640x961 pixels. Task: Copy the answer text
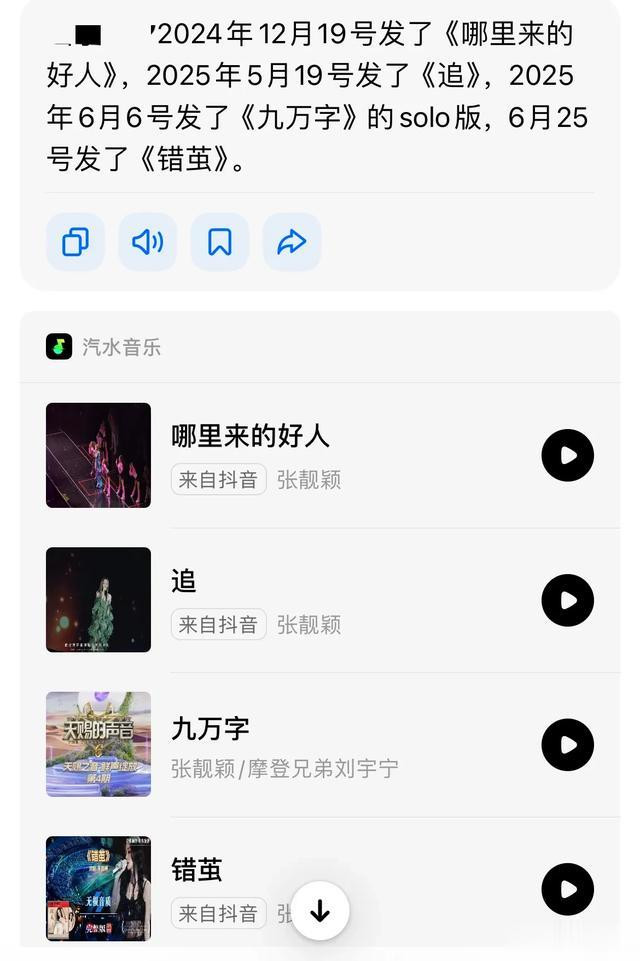point(75,242)
